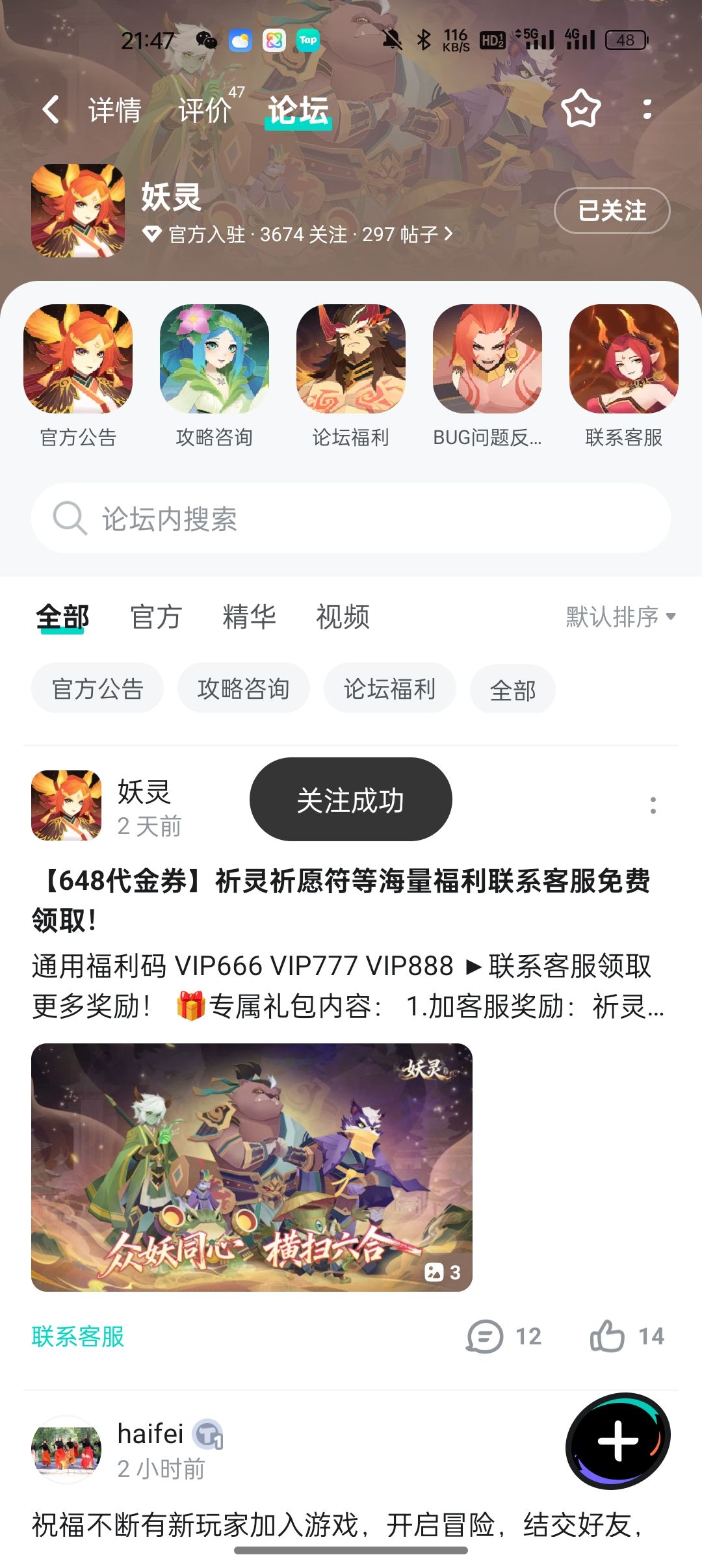This screenshot has width=702, height=1568.
Task: Choose the 论坛福利 chip
Action: [x=389, y=688]
